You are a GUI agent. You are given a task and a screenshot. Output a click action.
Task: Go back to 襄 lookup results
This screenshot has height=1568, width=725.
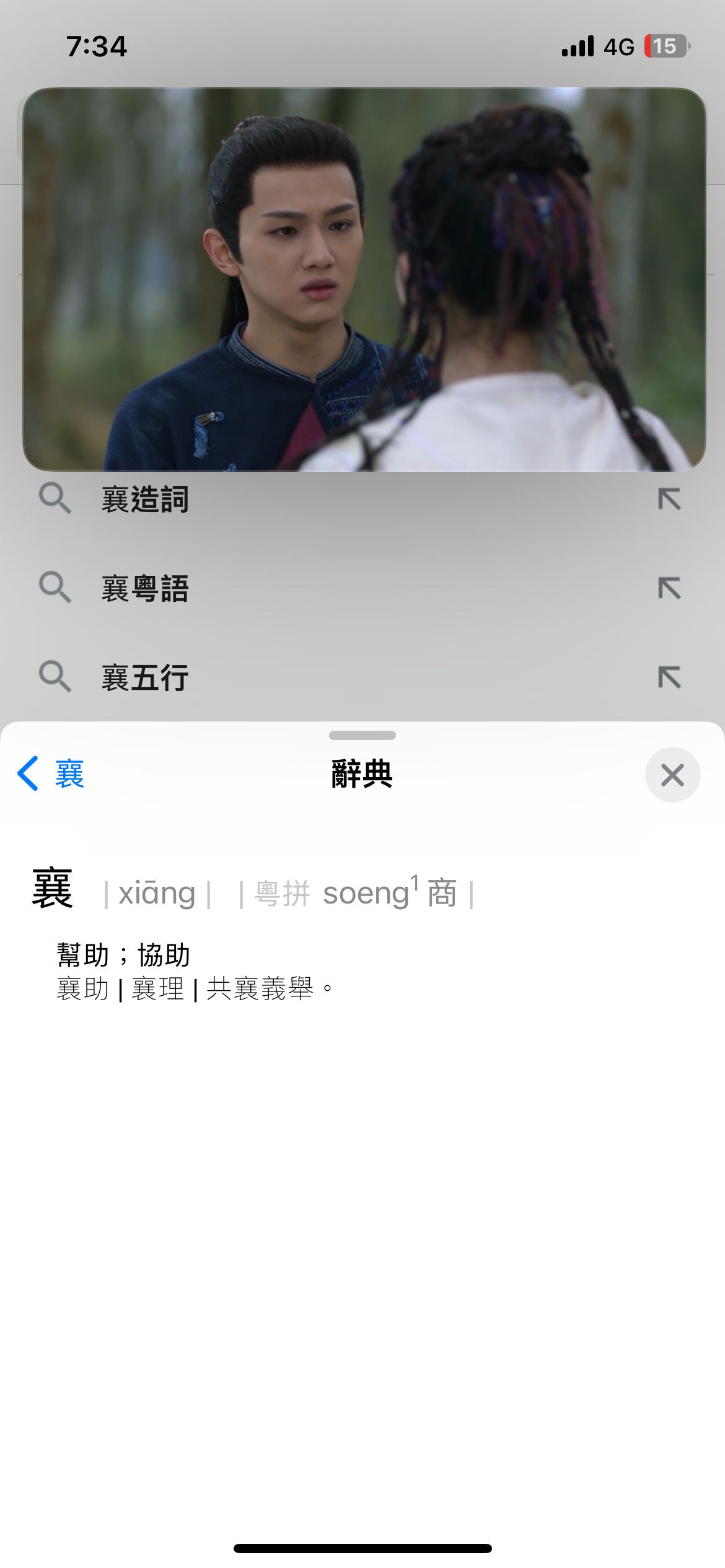point(51,774)
